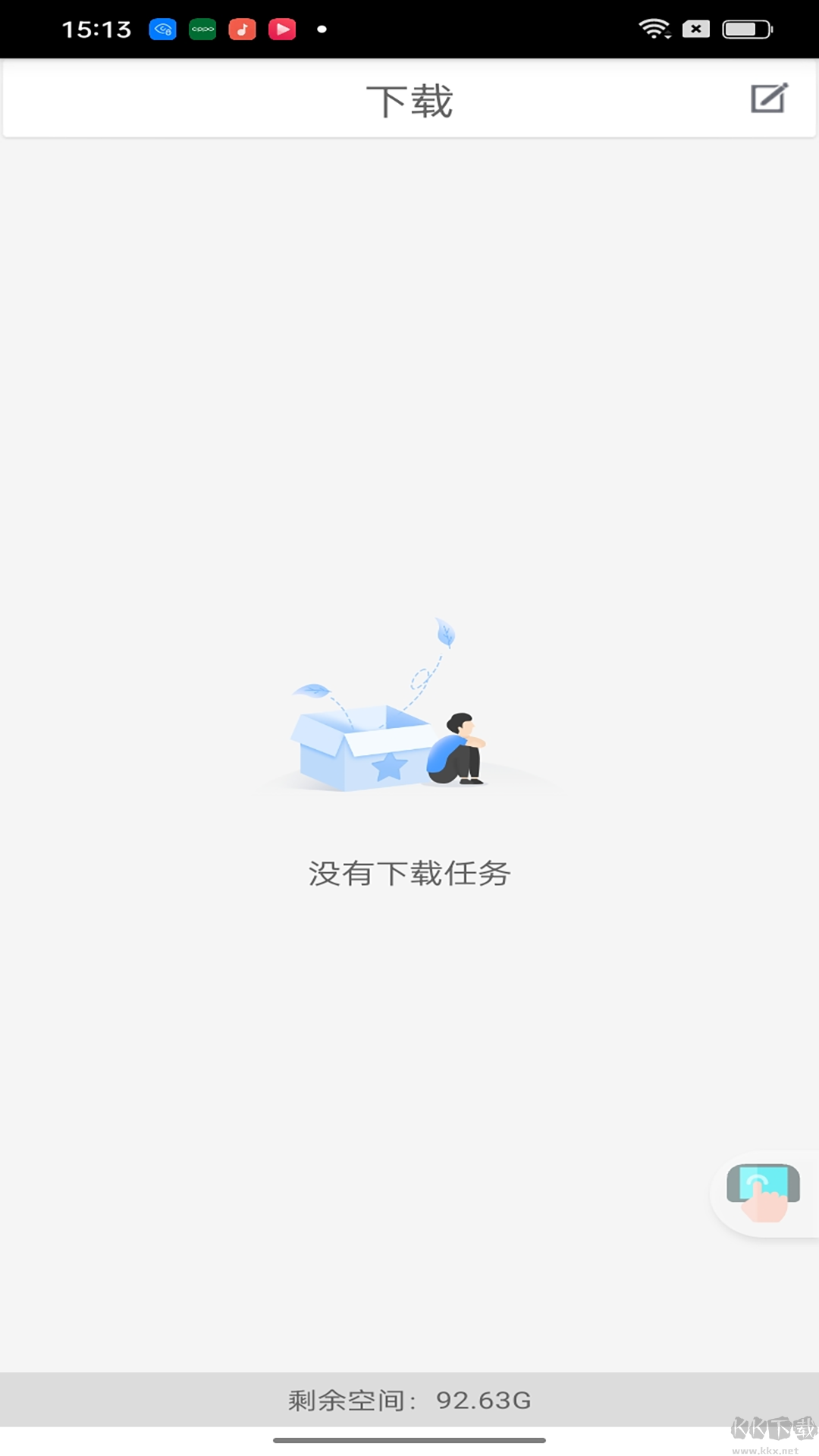
Task: Open the edit/multi-select icon on title bar
Action: click(768, 99)
